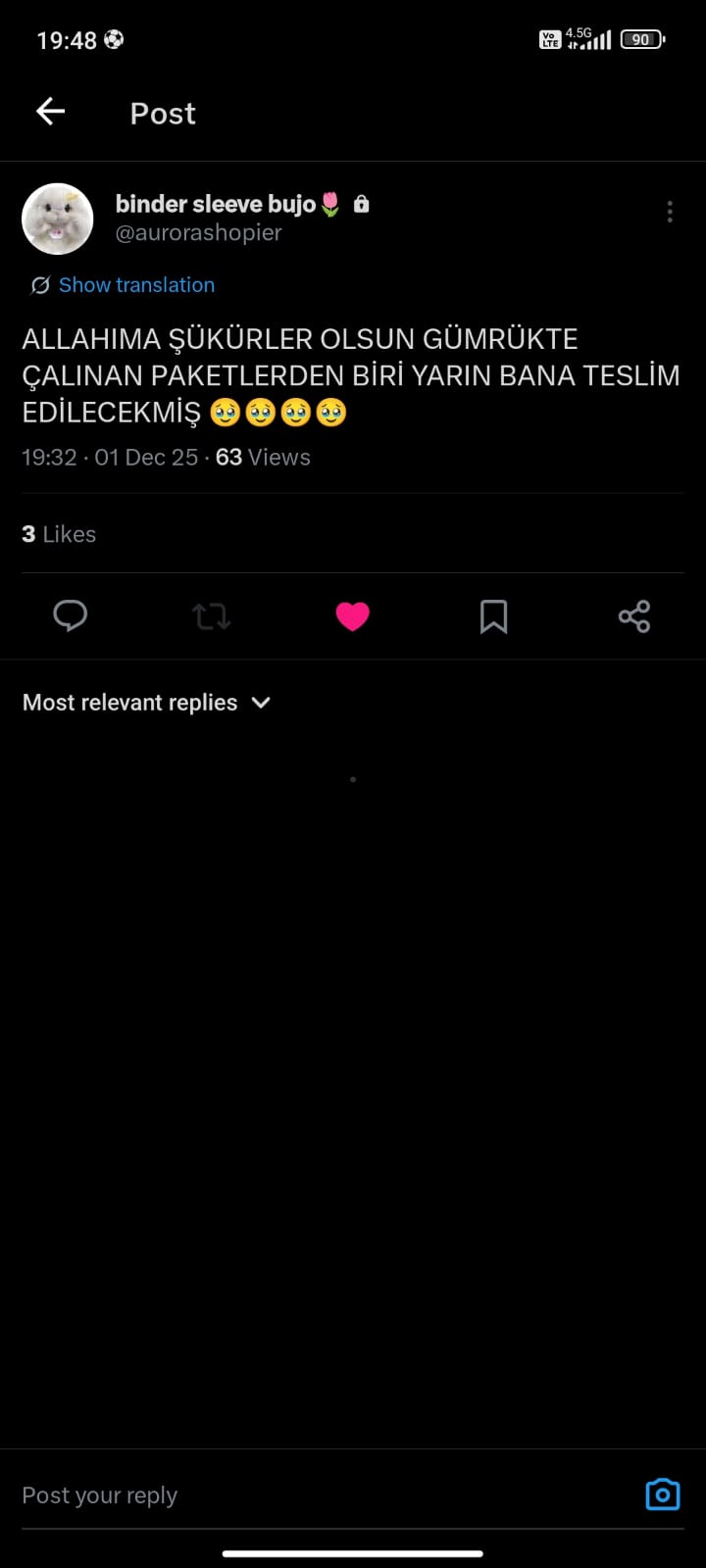Expand the Most relevant replies sorting
The image size is (706, 1568).
146,703
